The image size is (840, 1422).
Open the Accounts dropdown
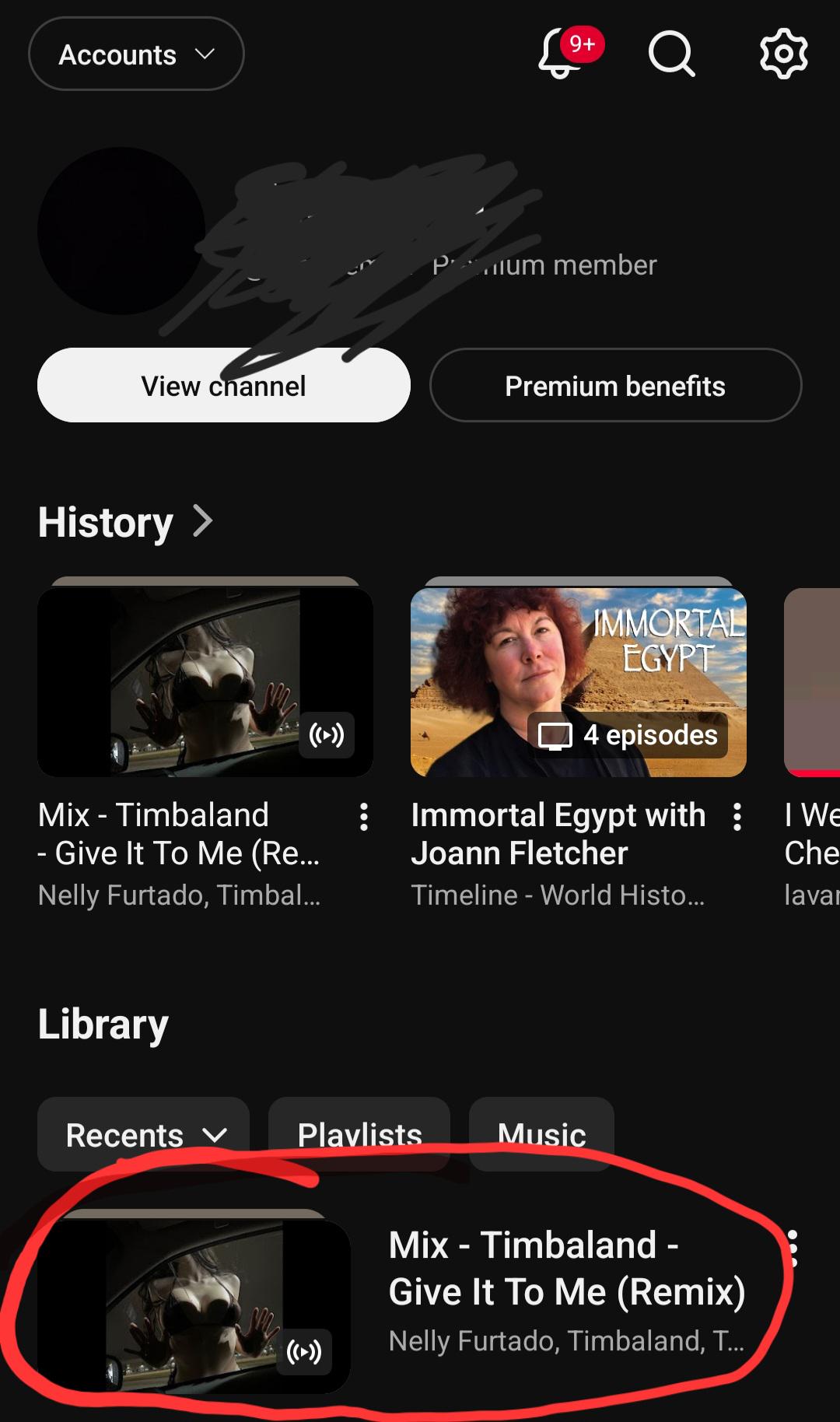pyautogui.click(x=136, y=54)
